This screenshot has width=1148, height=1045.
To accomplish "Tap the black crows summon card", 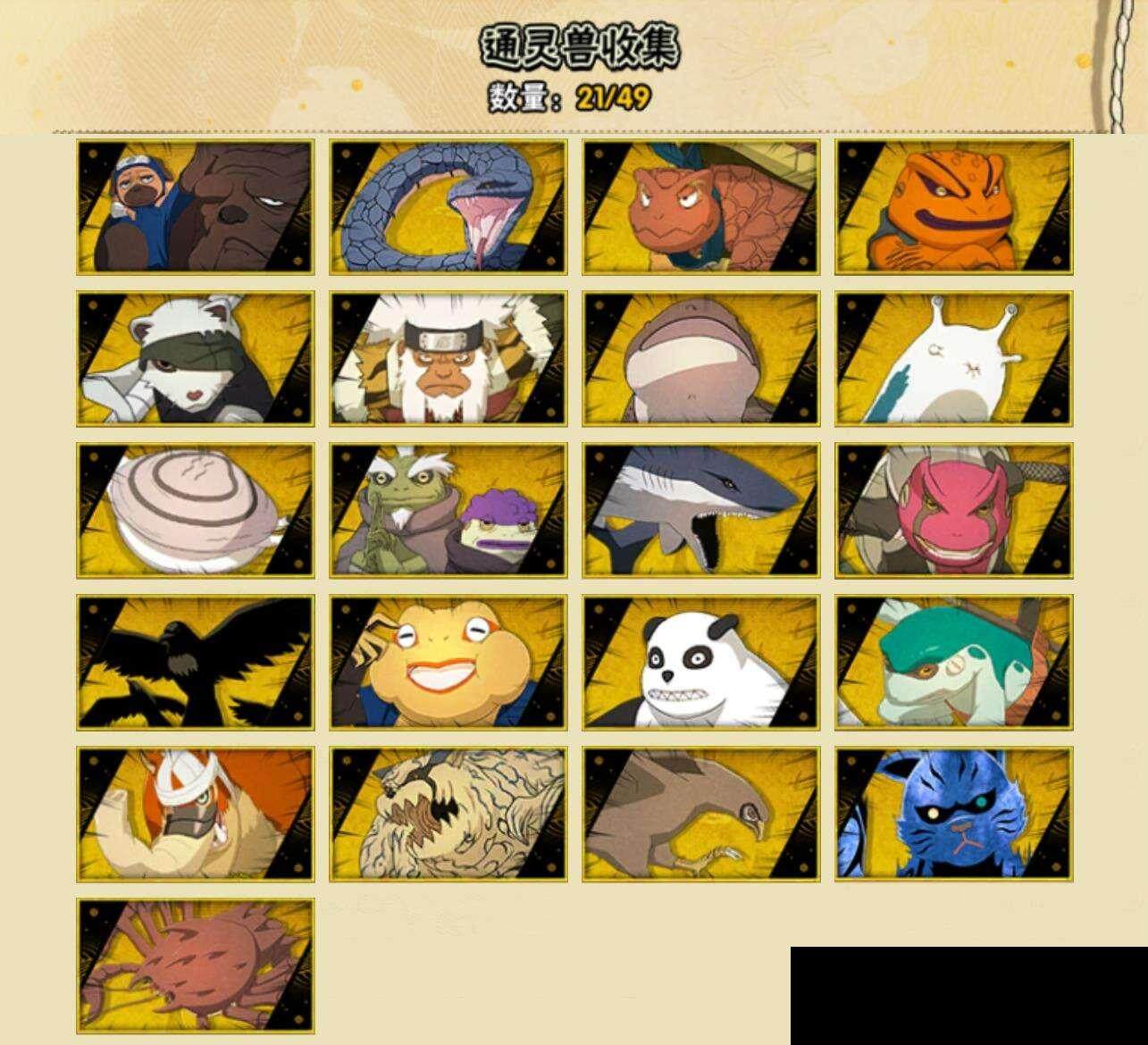I will coord(195,663).
